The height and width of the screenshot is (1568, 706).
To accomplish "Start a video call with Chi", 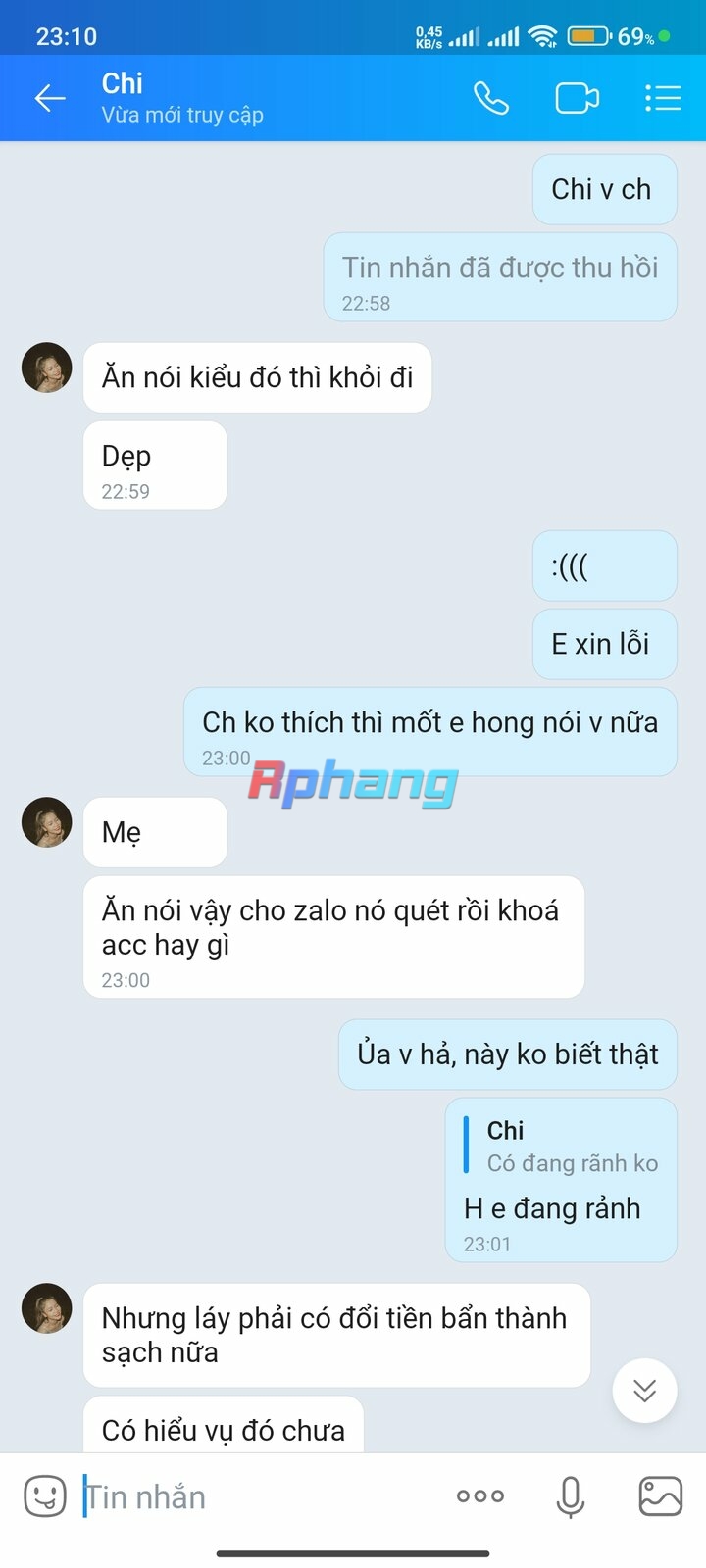I will pos(578,98).
